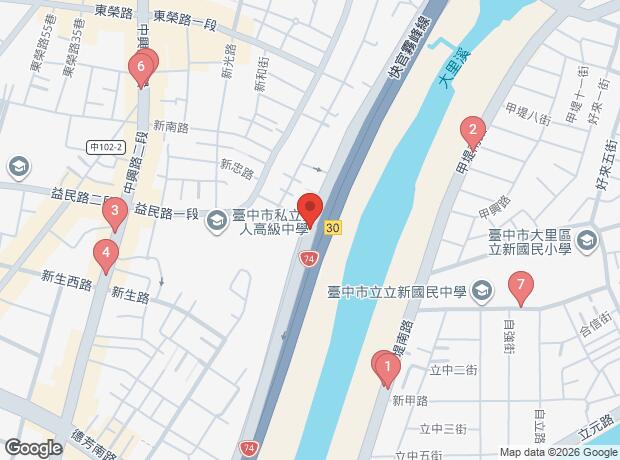Open 臺中市立立新國民中學 school icon
The width and height of the screenshot is (620, 460).
(x=483, y=293)
